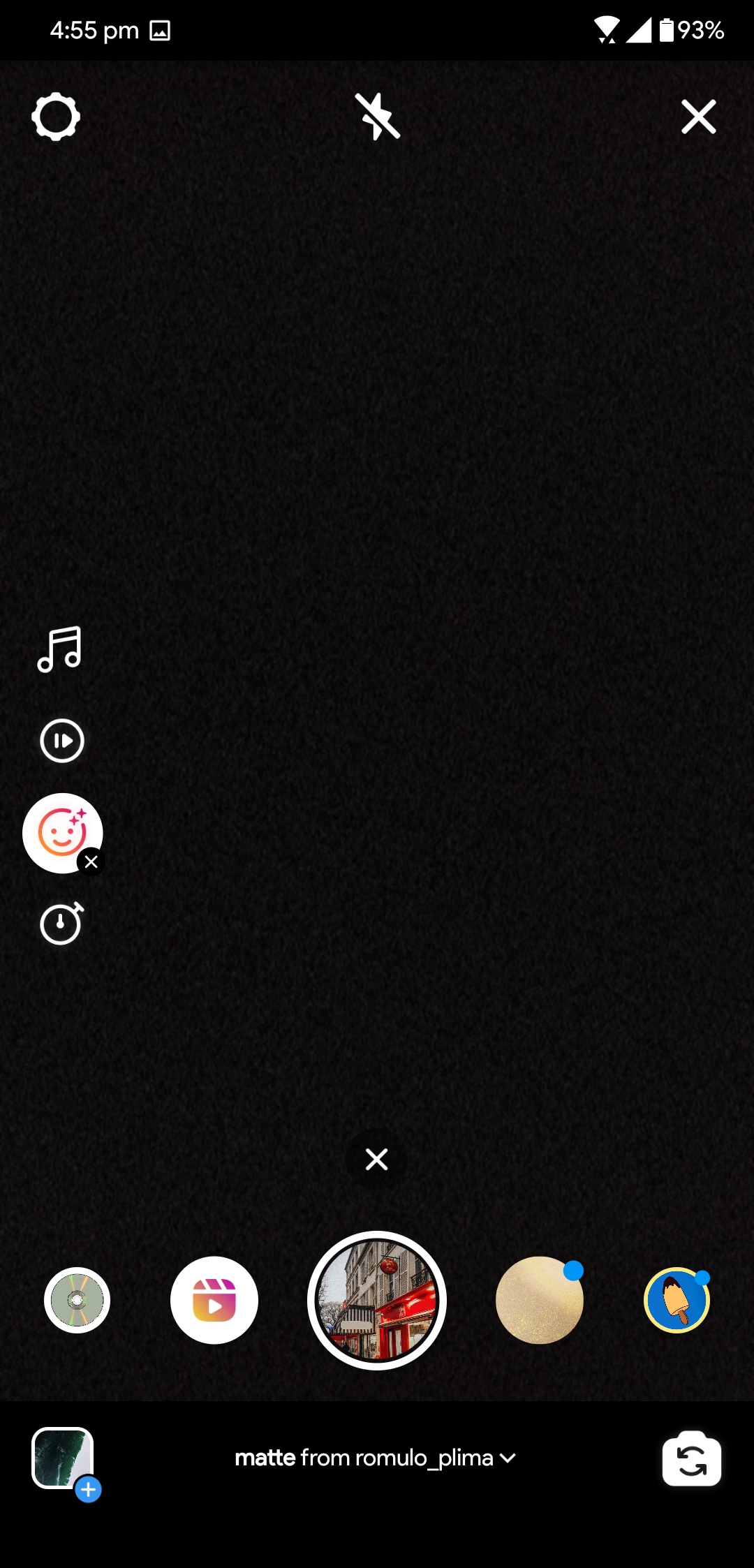Remove the active effects filter
The height and width of the screenshot is (1568, 754).
click(x=91, y=861)
